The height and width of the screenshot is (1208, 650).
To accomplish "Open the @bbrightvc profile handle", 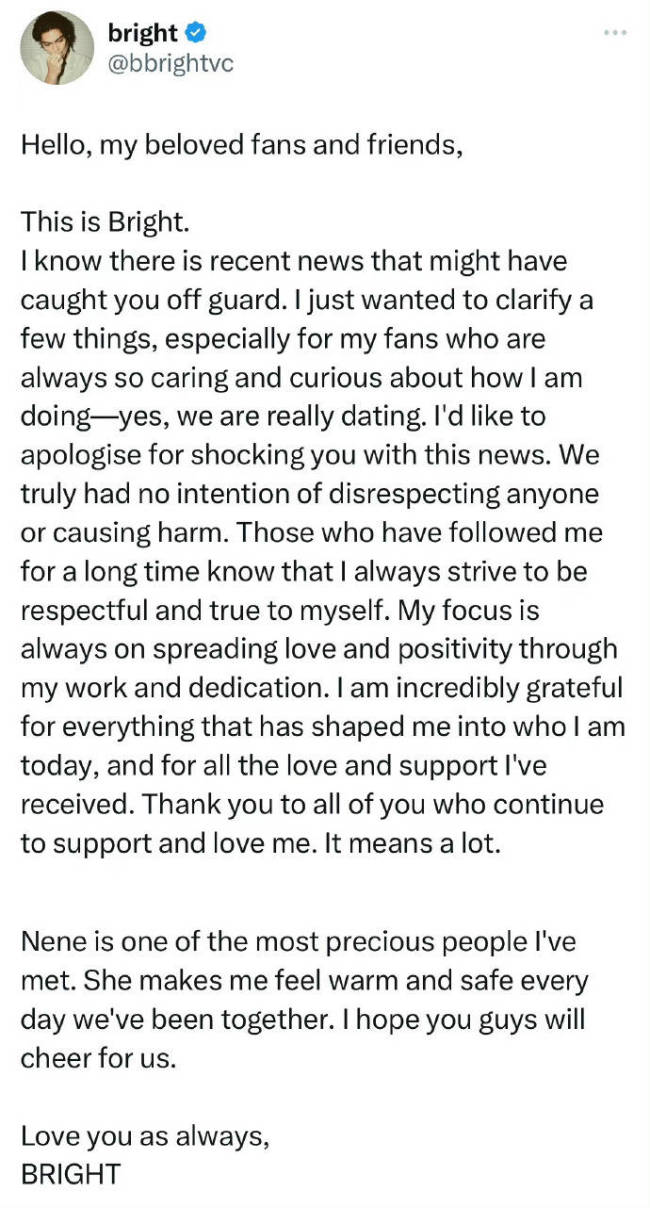I will (170, 63).
